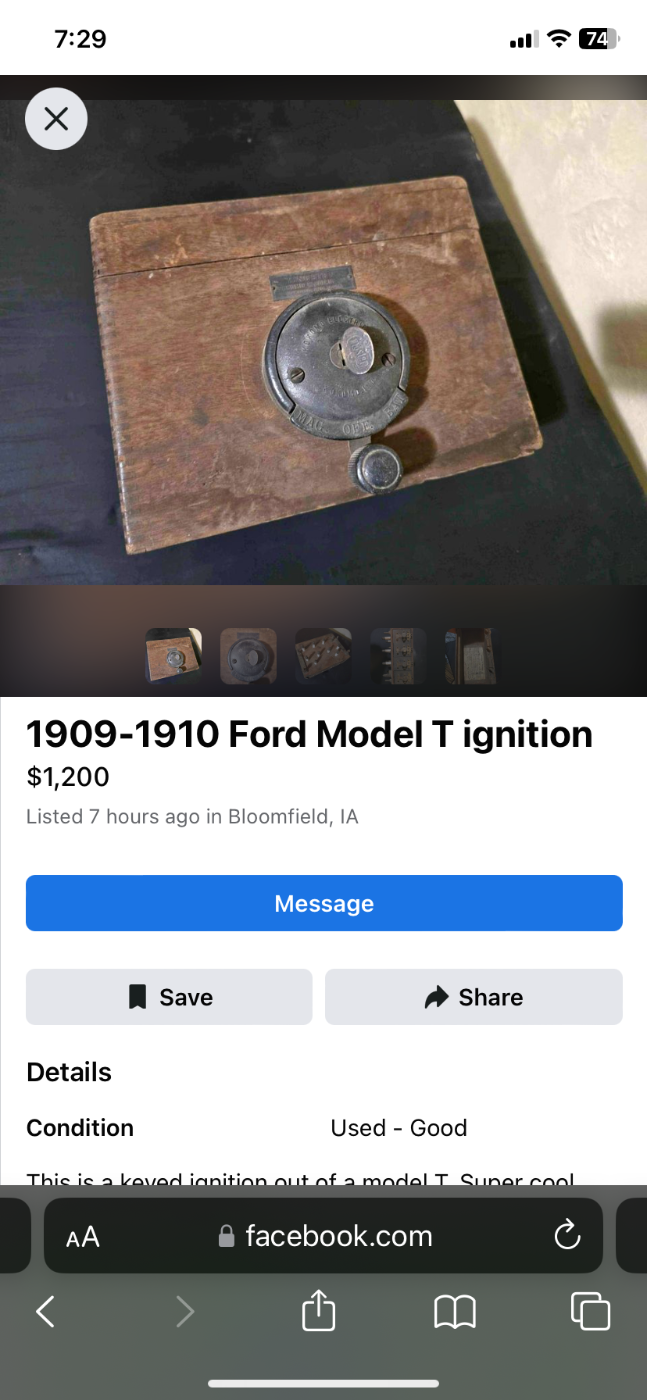Go back to the previous page

click(x=45, y=1311)
